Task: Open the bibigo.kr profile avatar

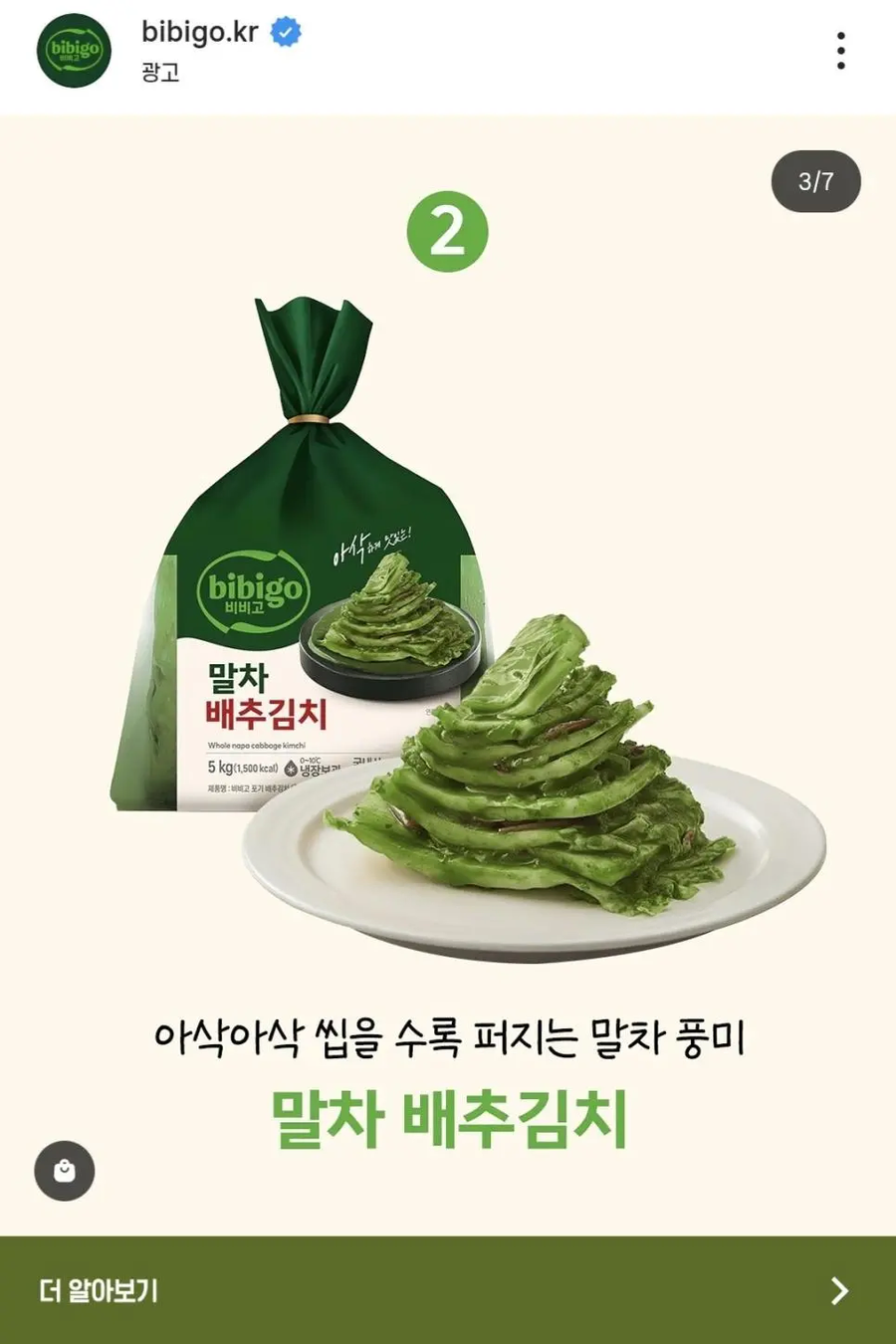Action: [74, 51]
